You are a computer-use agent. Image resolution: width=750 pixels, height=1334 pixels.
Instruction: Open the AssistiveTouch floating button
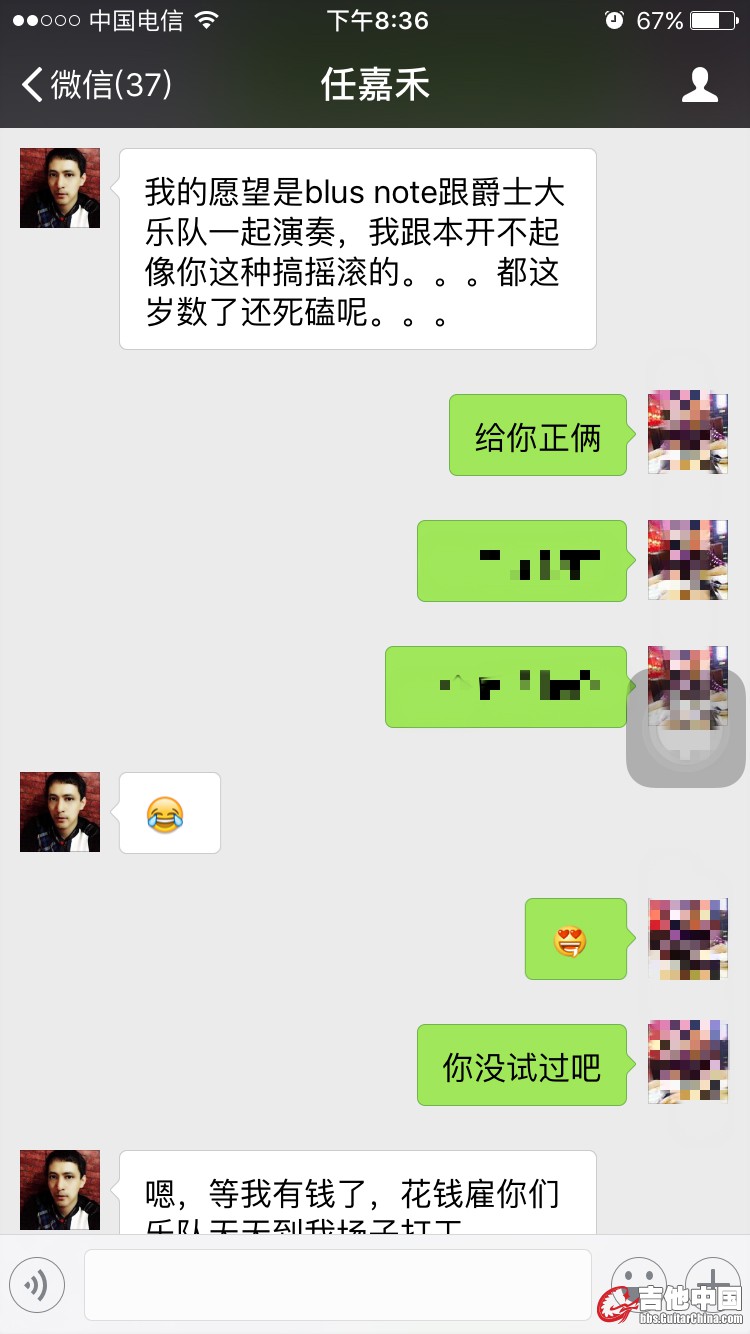tap(686, 727)
